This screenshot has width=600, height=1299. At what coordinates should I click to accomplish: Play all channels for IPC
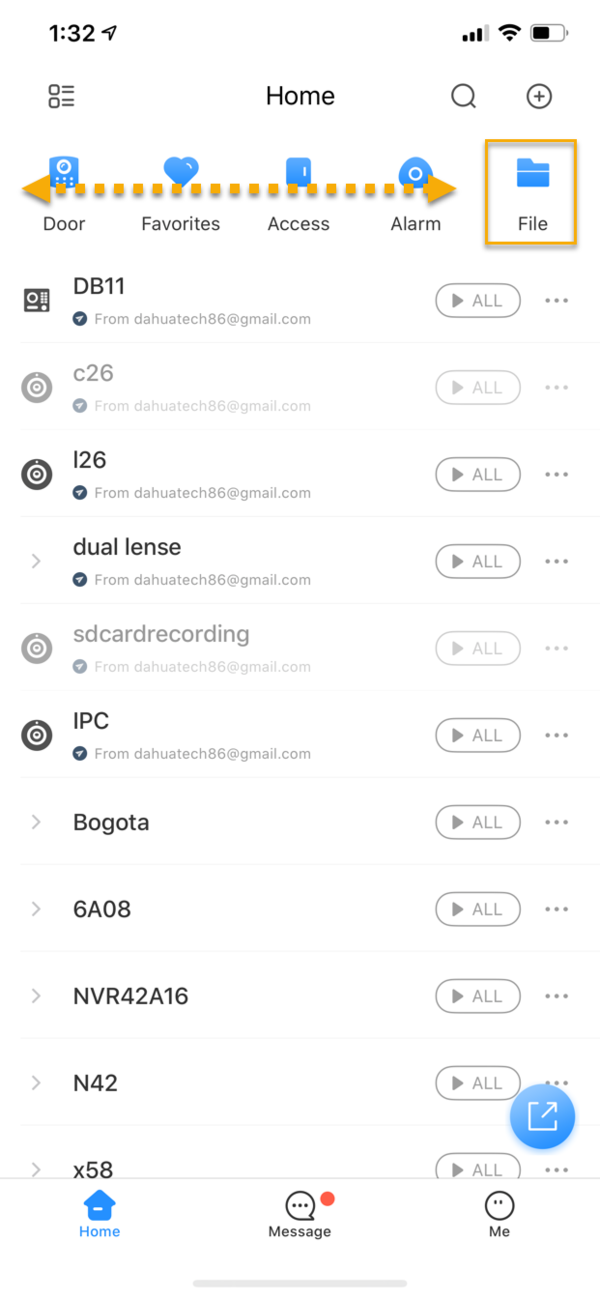(x=478, y=735)
